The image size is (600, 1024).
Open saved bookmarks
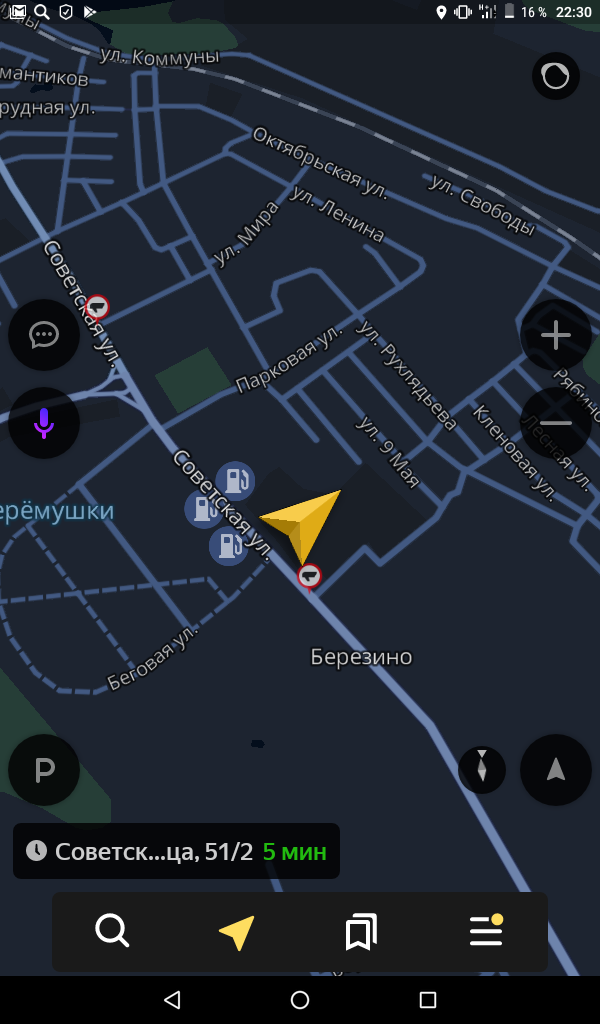click(360, 932)
